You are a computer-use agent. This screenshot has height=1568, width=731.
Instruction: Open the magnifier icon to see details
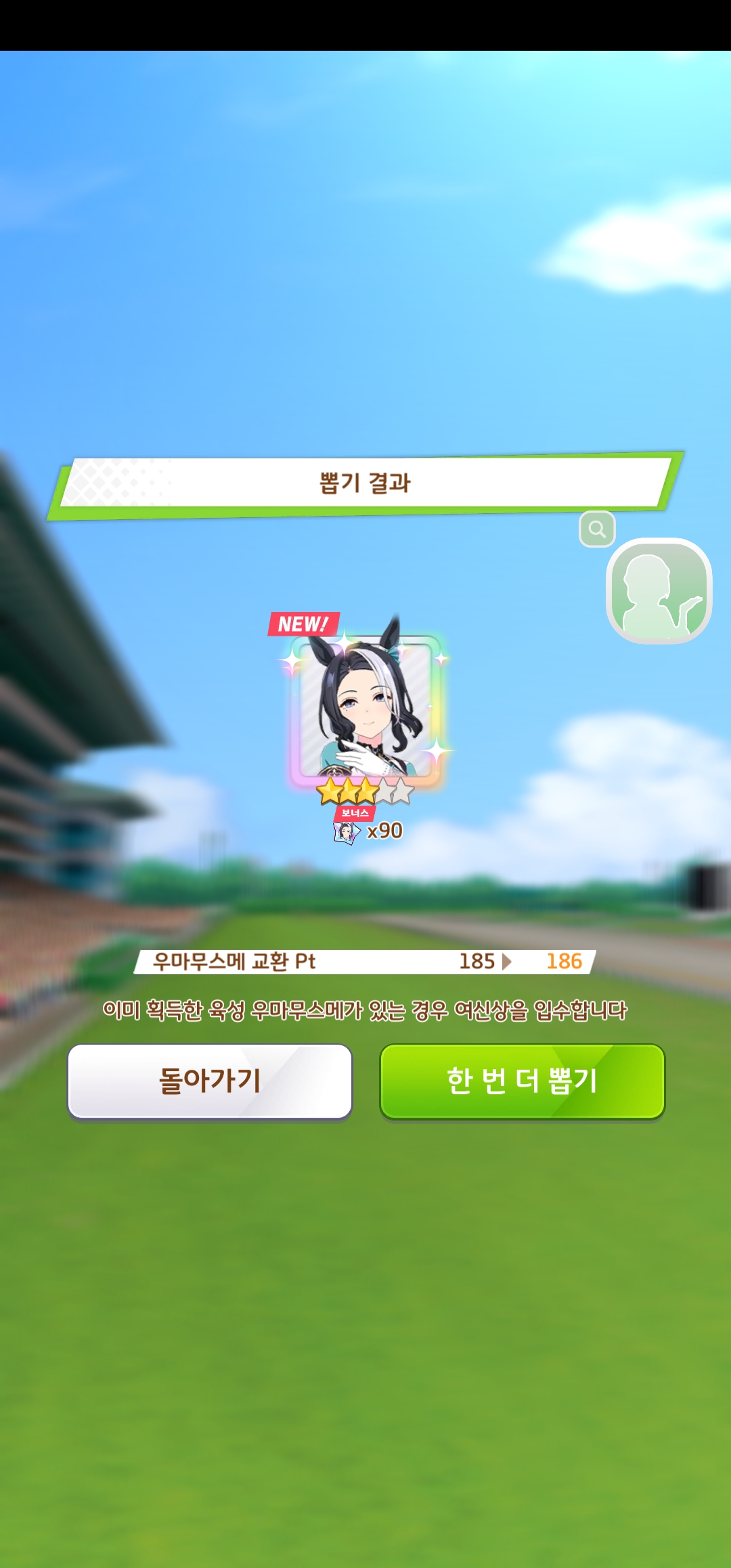[597, 529]
